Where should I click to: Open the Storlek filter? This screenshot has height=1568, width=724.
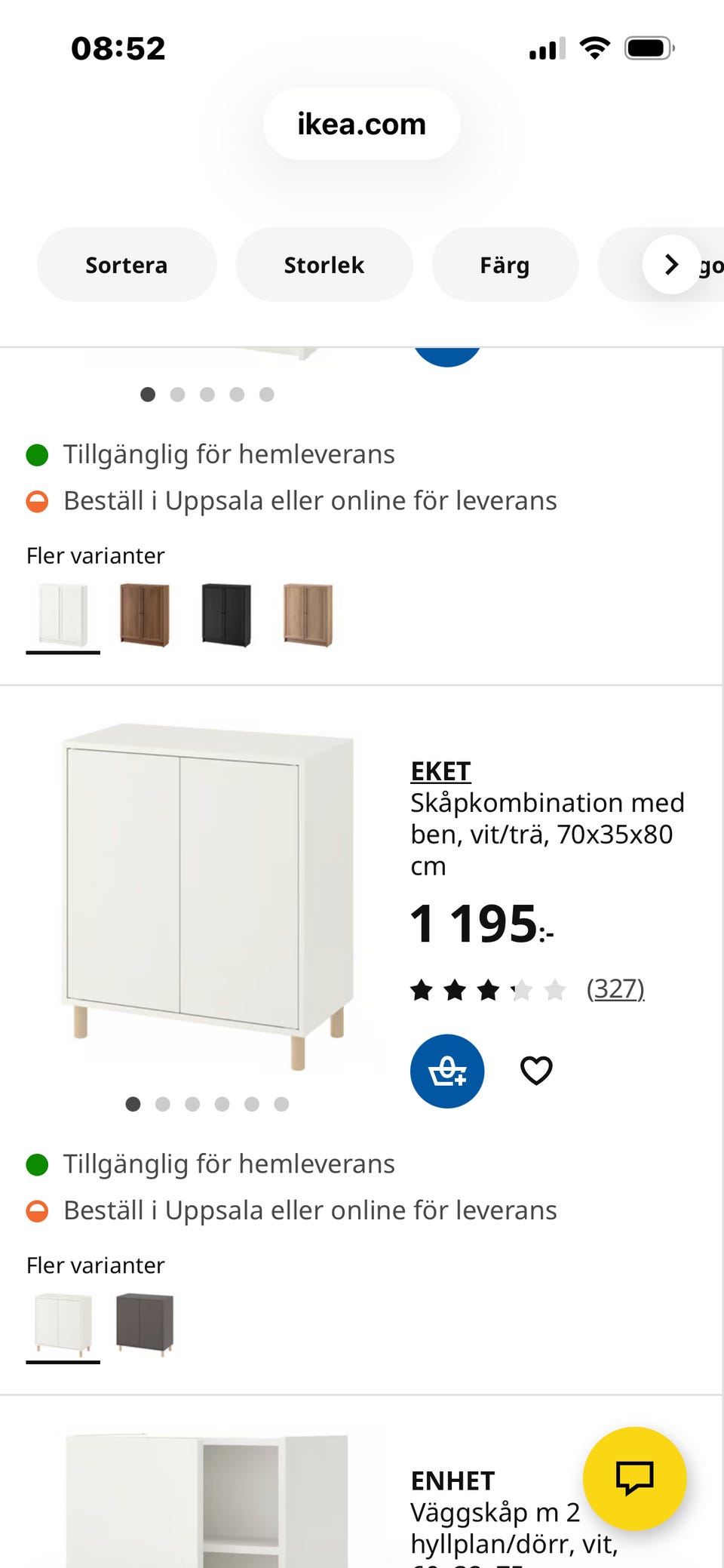tap(324, 265)
